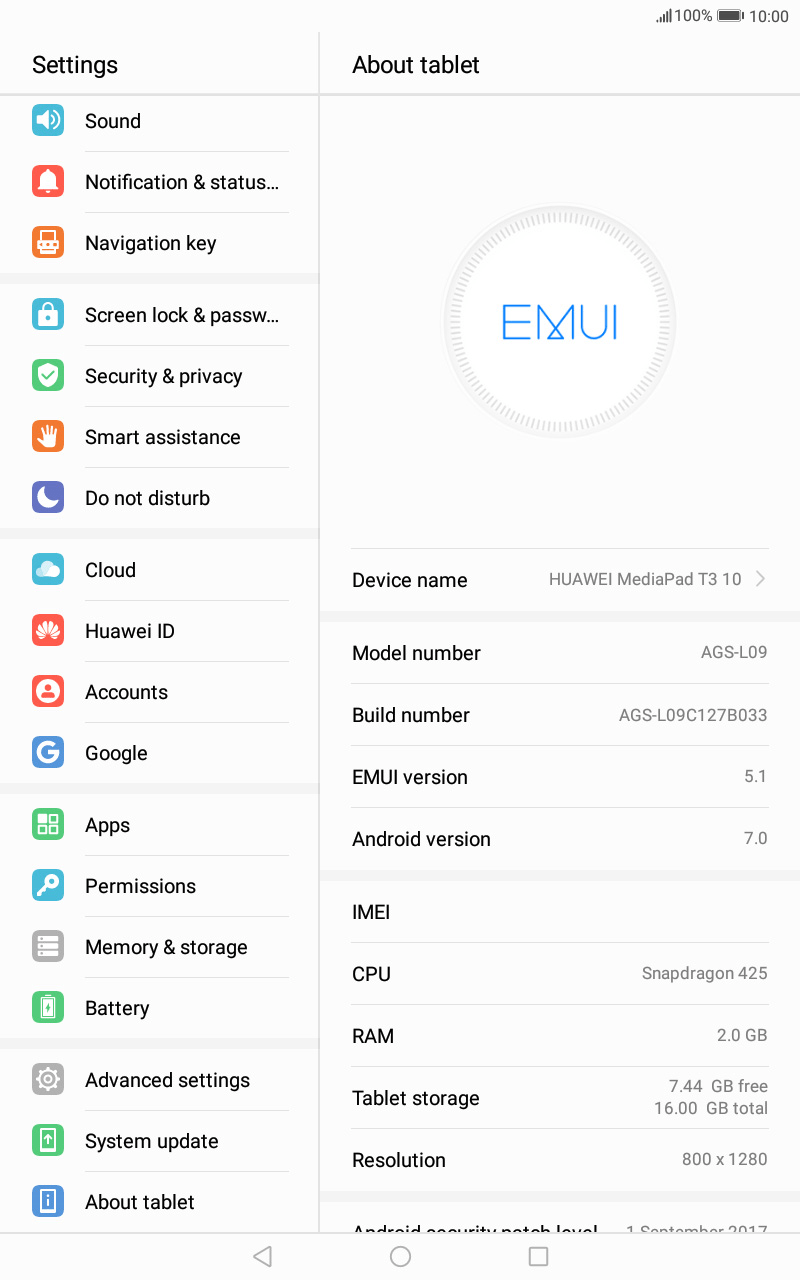Open Accounts settings

(x=160, y=692)
